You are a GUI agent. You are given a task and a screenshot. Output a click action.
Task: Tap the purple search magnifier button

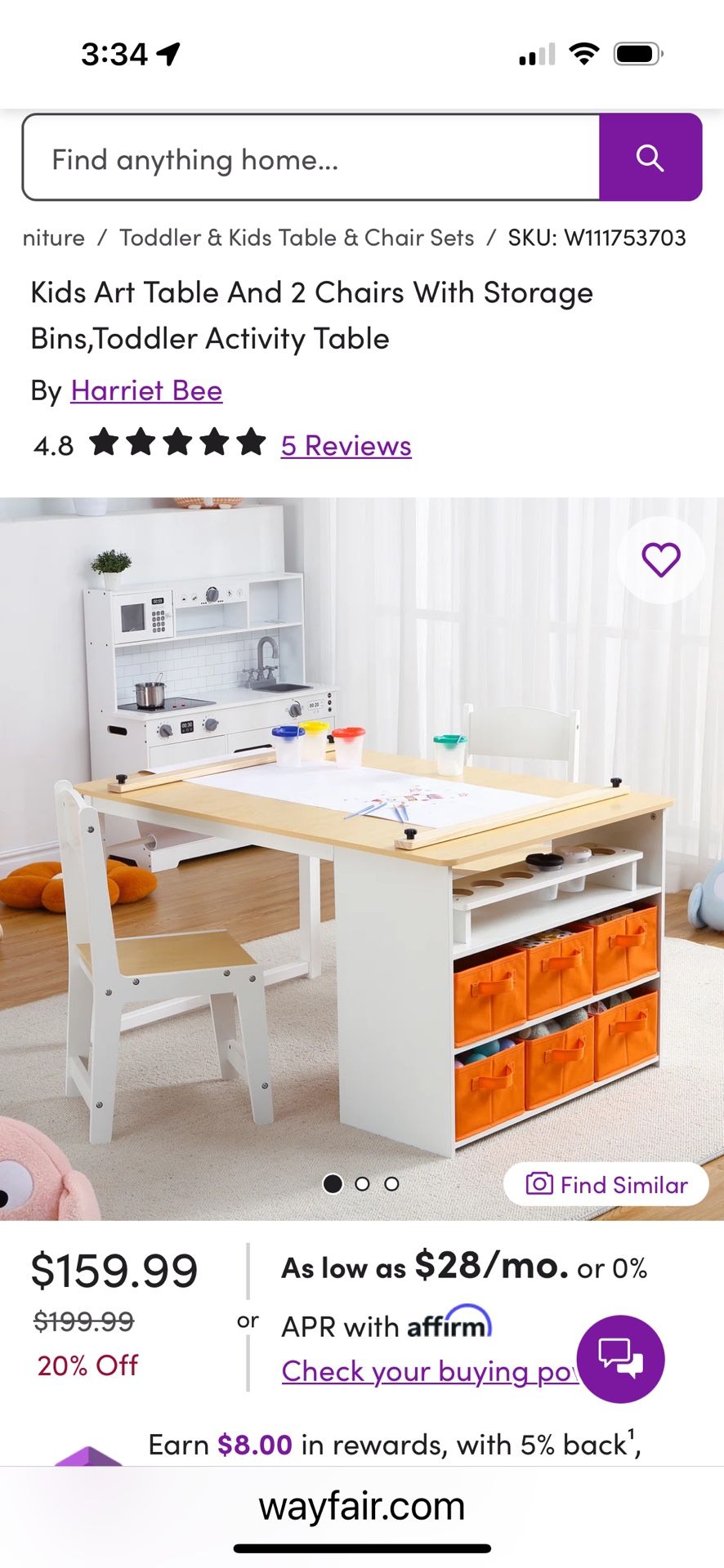pyautogui.click(x=650, y=158)
